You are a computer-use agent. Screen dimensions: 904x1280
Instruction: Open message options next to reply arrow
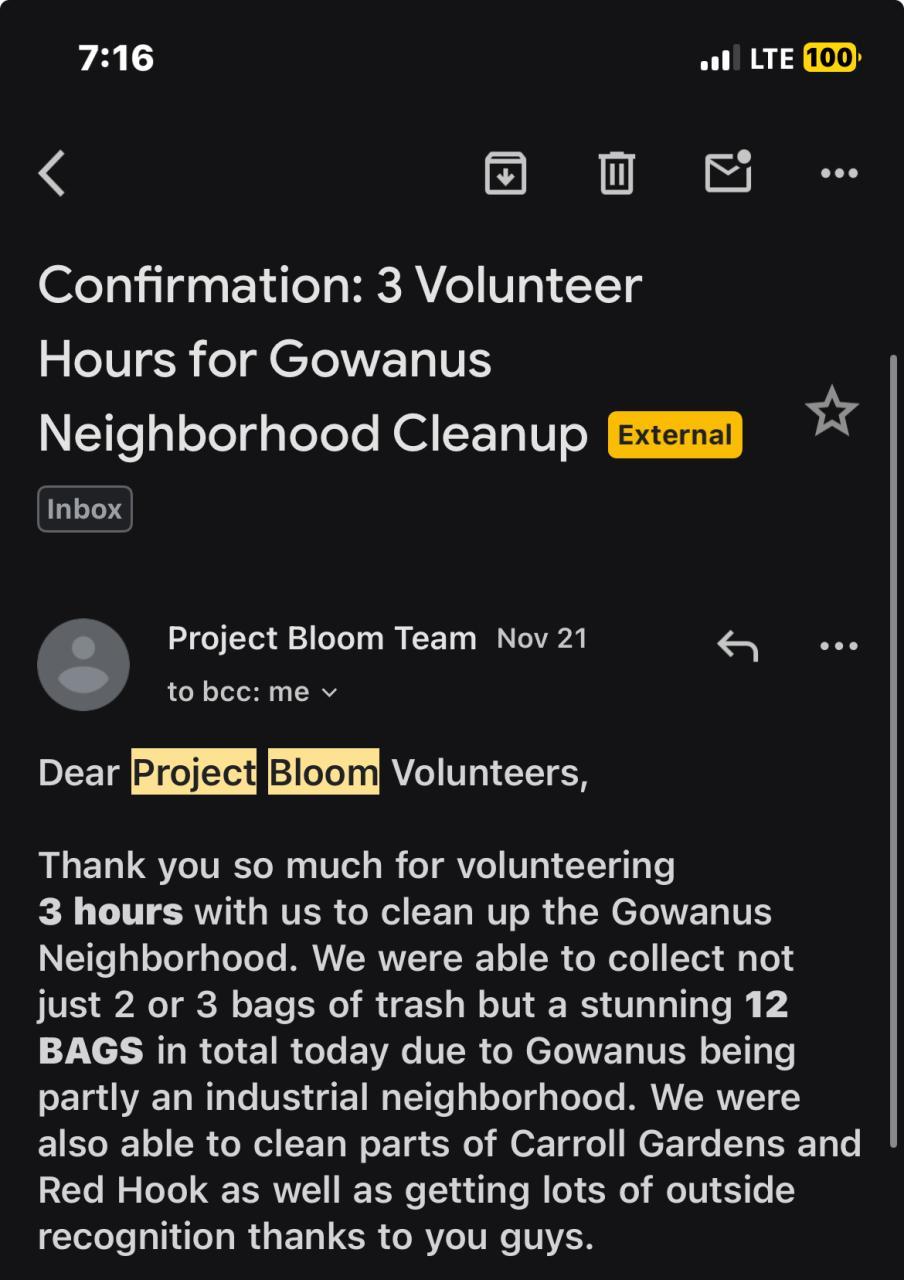coord(838,646)
